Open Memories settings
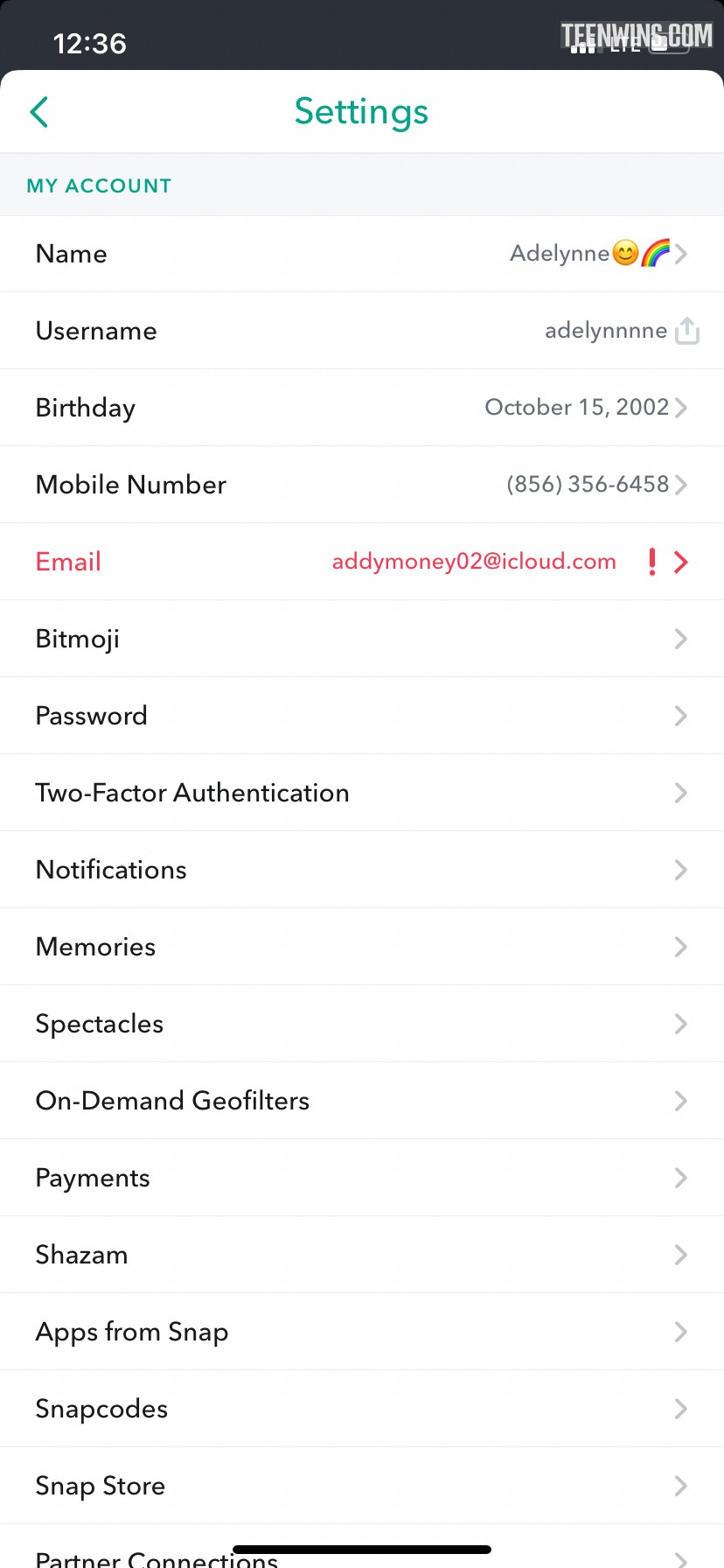The image size is (724, 1568). (362, 947)
